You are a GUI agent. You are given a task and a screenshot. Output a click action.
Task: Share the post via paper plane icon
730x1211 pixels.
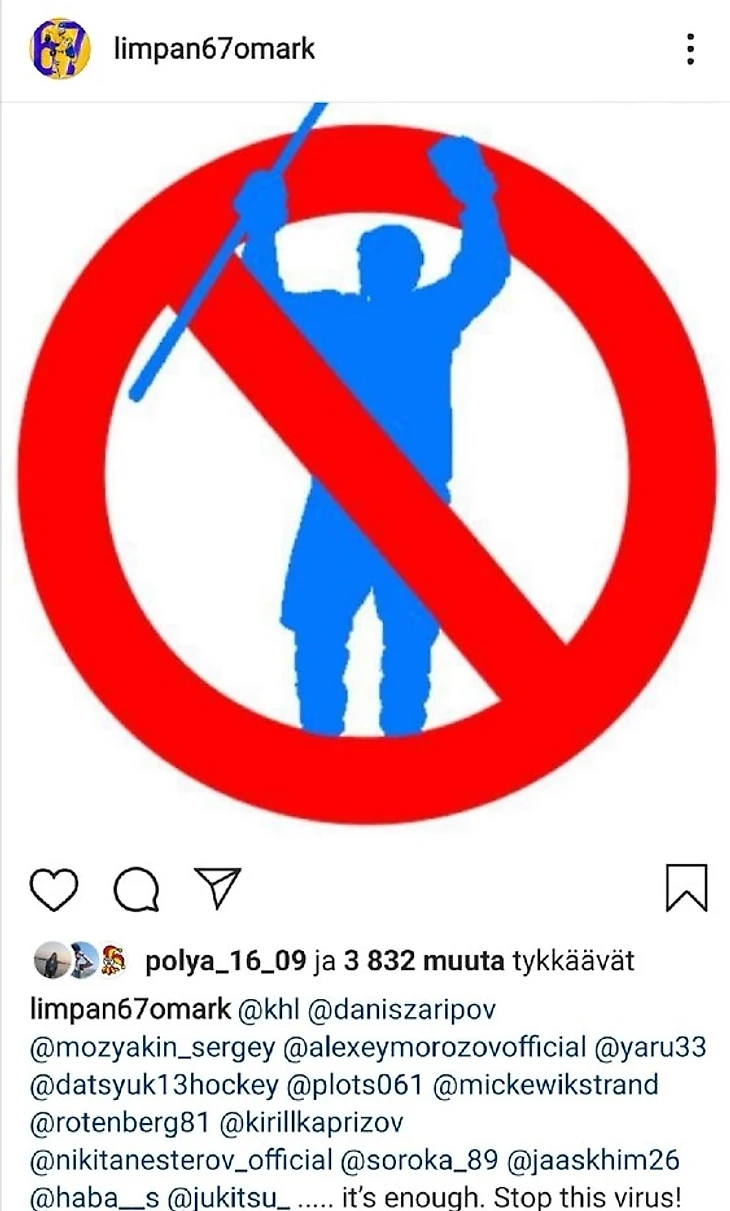(x=217, y=887)
